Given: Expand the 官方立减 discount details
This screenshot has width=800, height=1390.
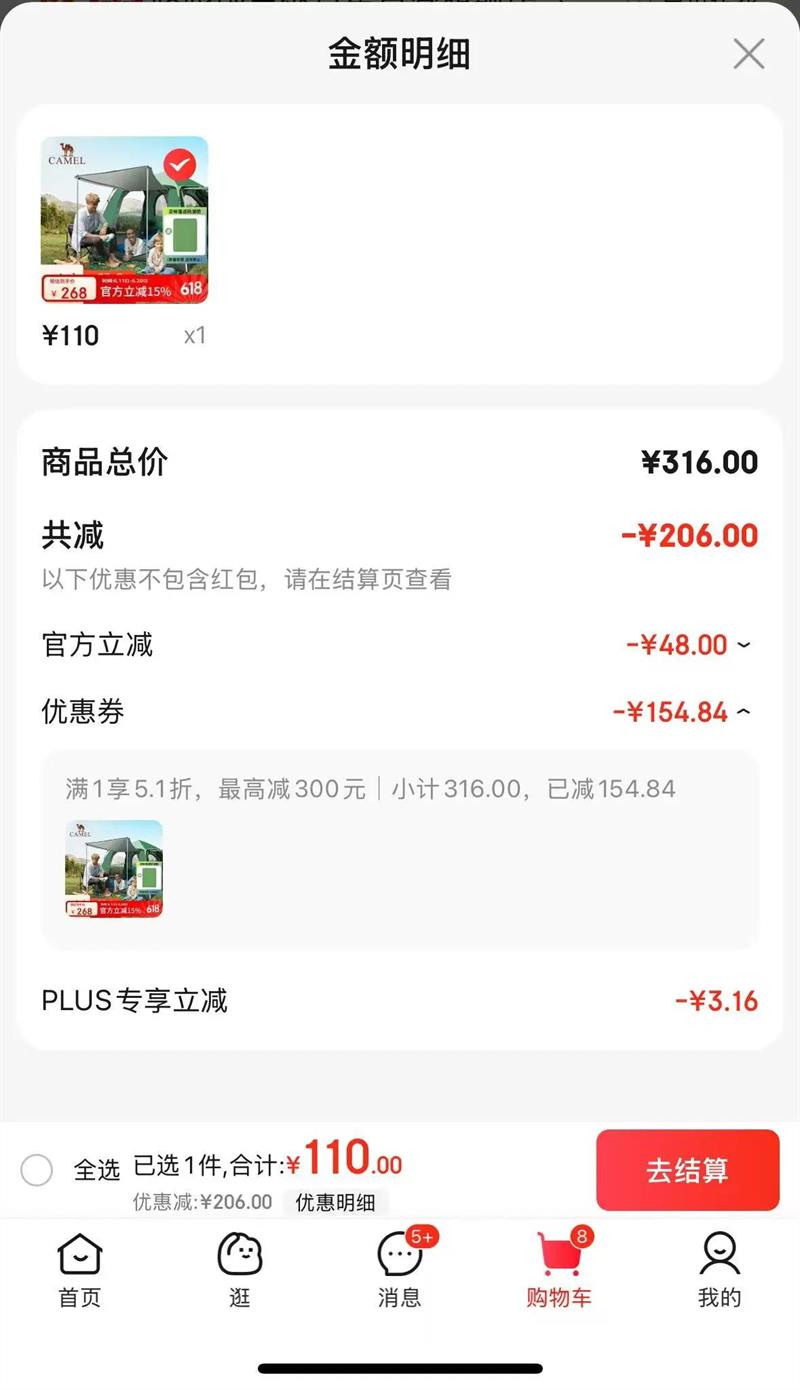Looking at the screenshot, I should click(743, 645).
